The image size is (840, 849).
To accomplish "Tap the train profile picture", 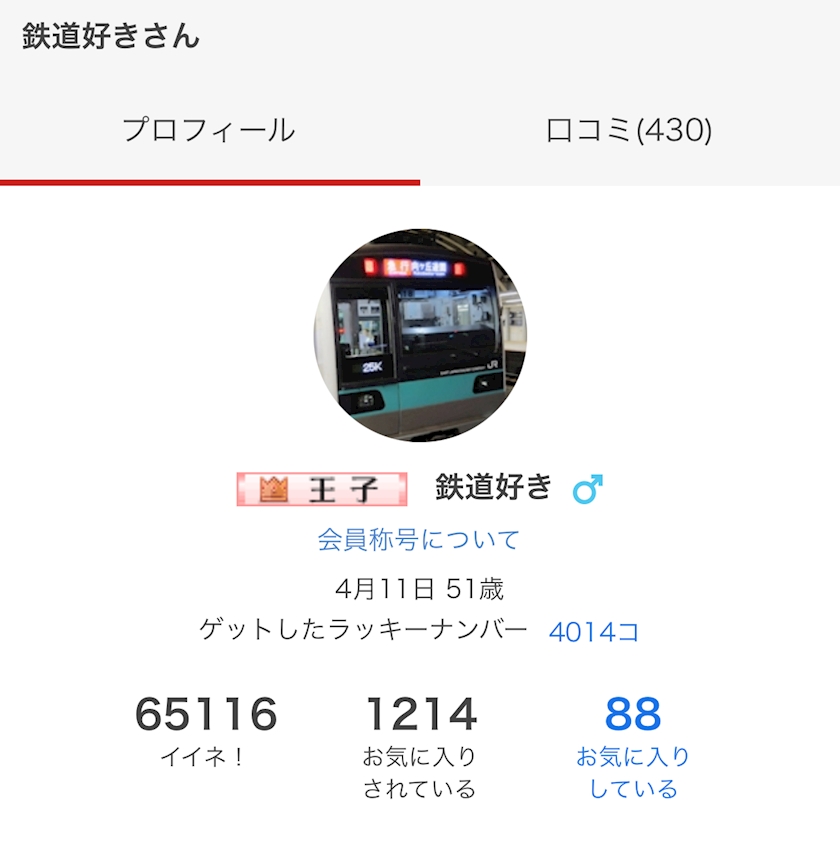I will [x=420, y=335].
